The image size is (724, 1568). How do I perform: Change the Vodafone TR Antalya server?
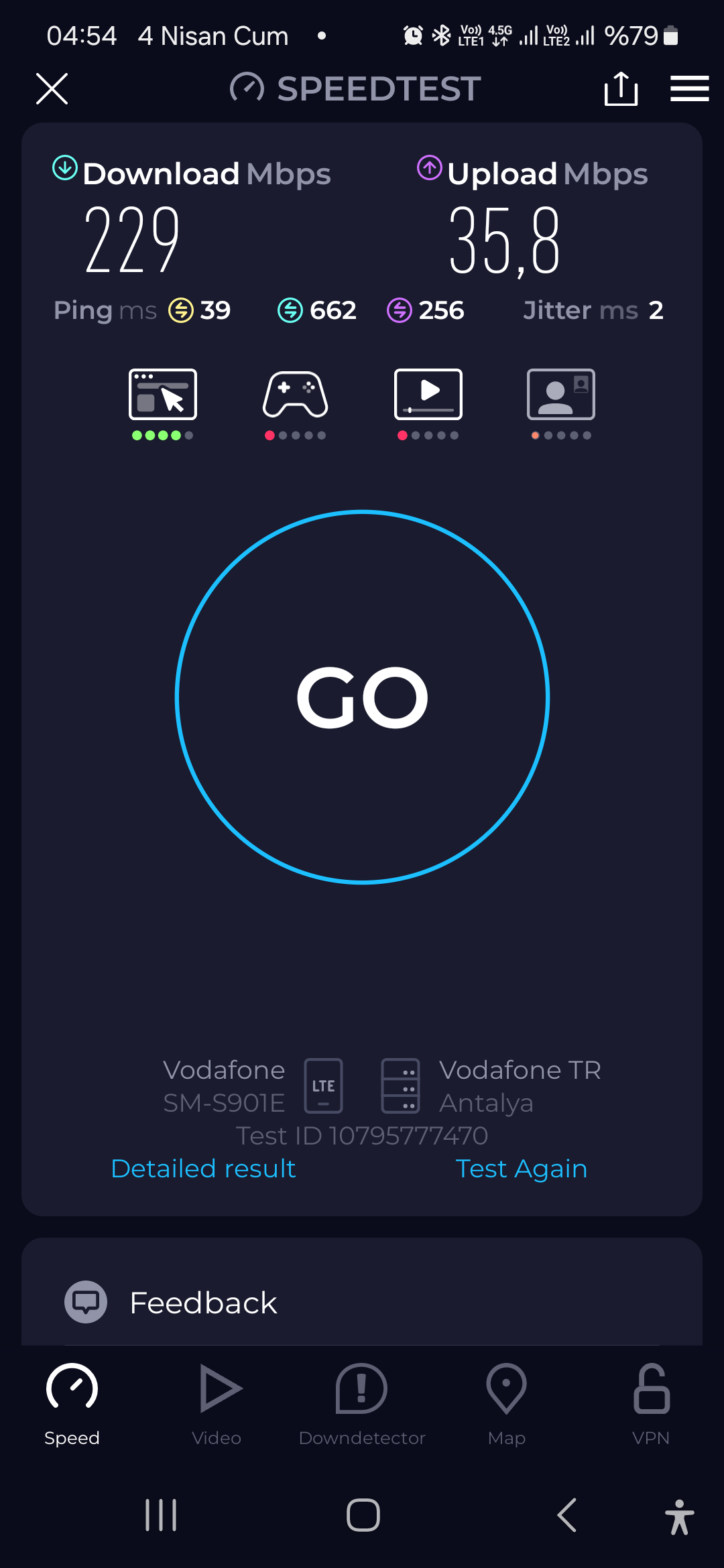491,1086
